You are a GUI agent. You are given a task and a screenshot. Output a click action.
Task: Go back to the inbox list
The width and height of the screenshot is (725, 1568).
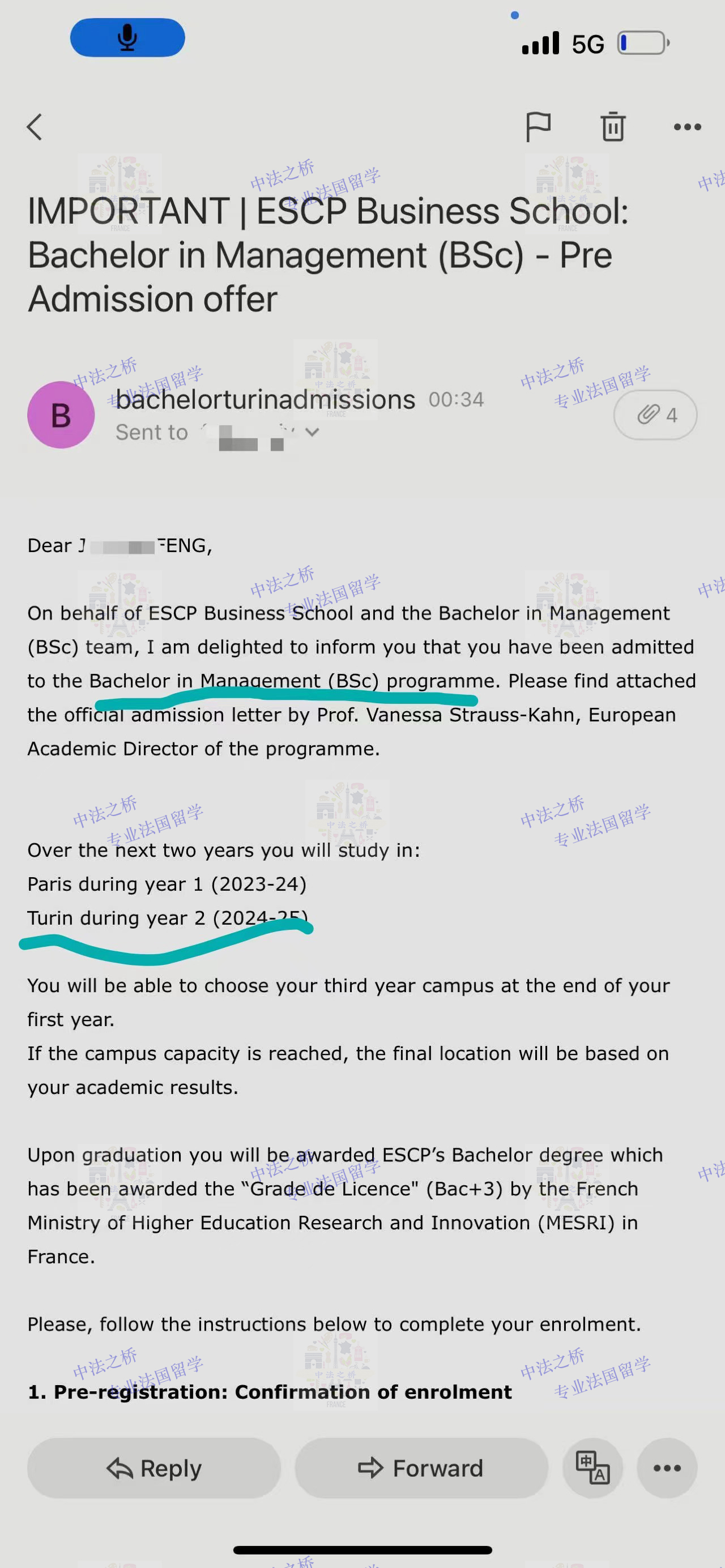pyautogui.click(x=35, y=127)
